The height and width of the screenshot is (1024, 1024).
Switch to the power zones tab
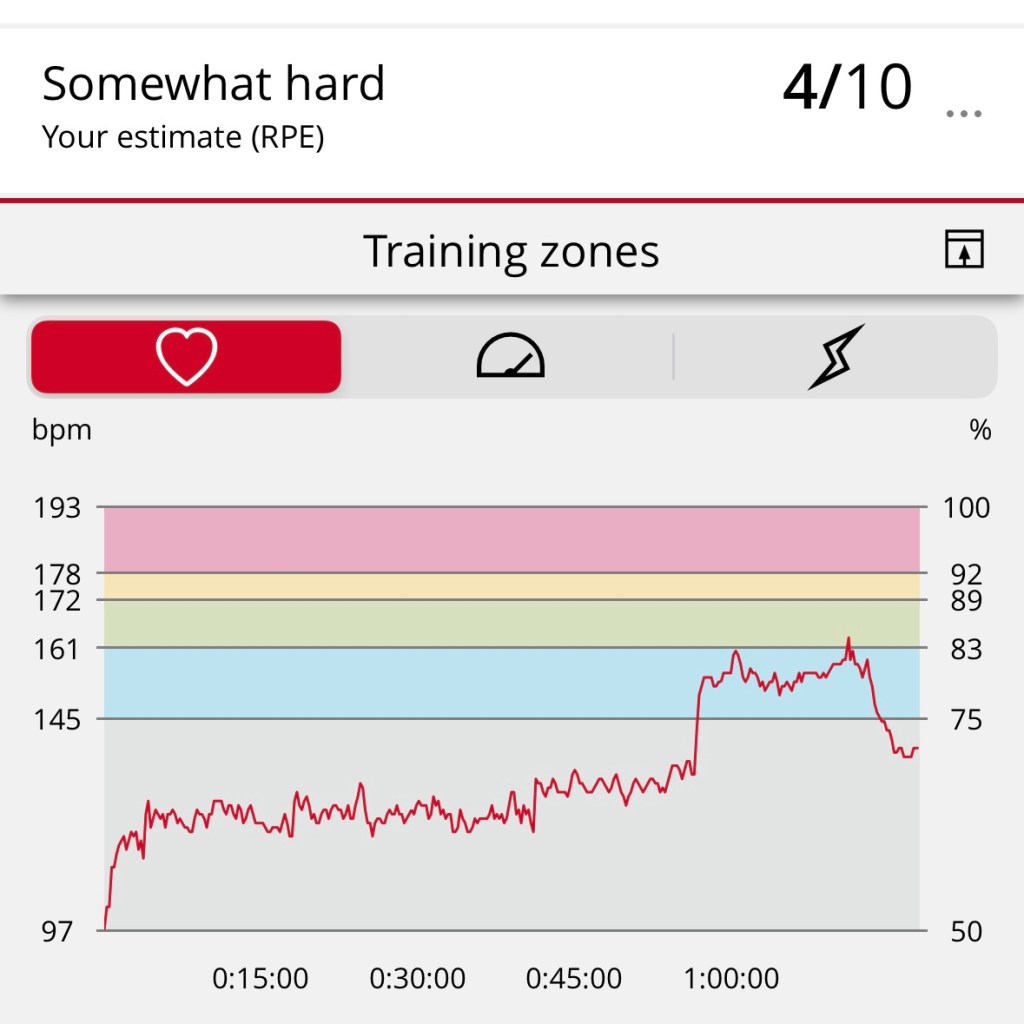pos(836,357)
